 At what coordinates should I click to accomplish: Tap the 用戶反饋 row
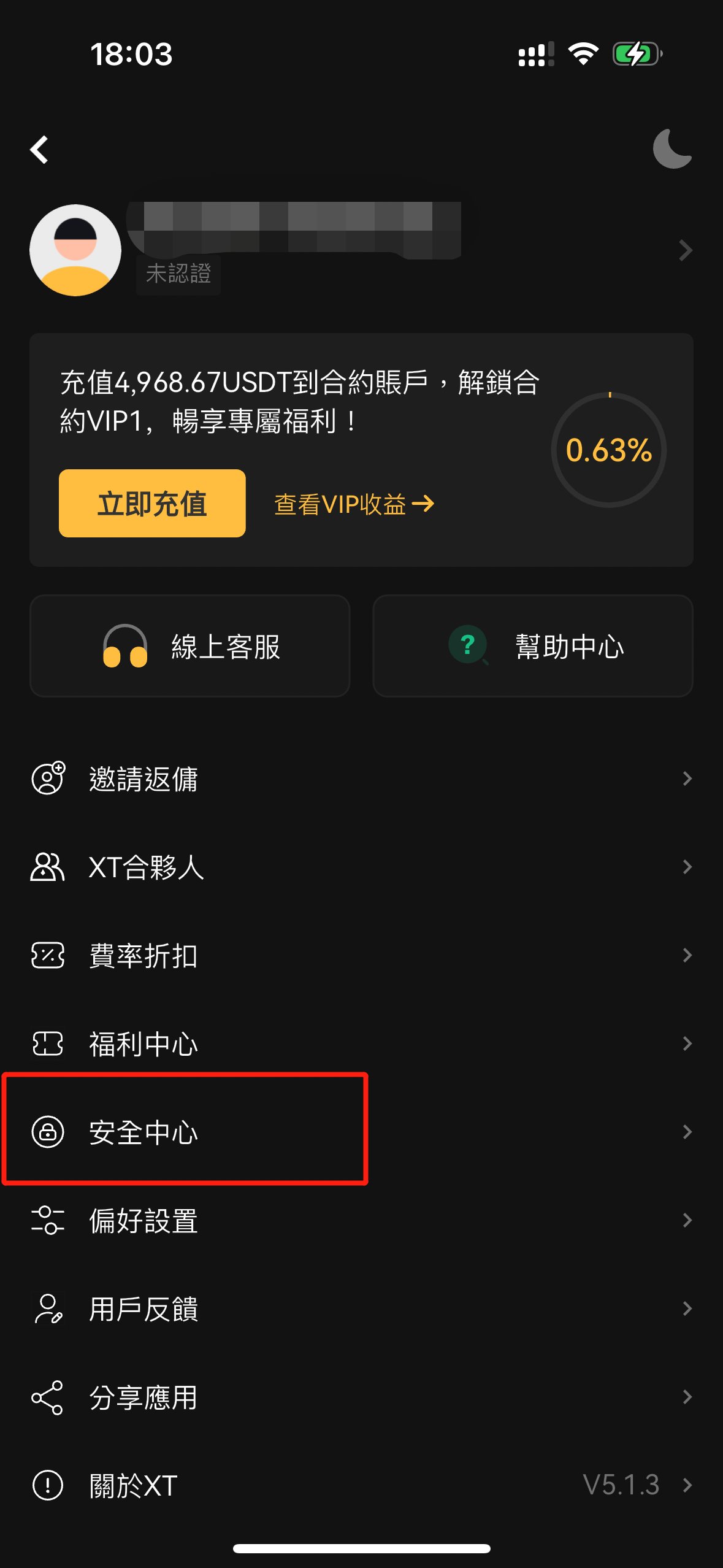pyautogui.click(x=361, y=1309)
